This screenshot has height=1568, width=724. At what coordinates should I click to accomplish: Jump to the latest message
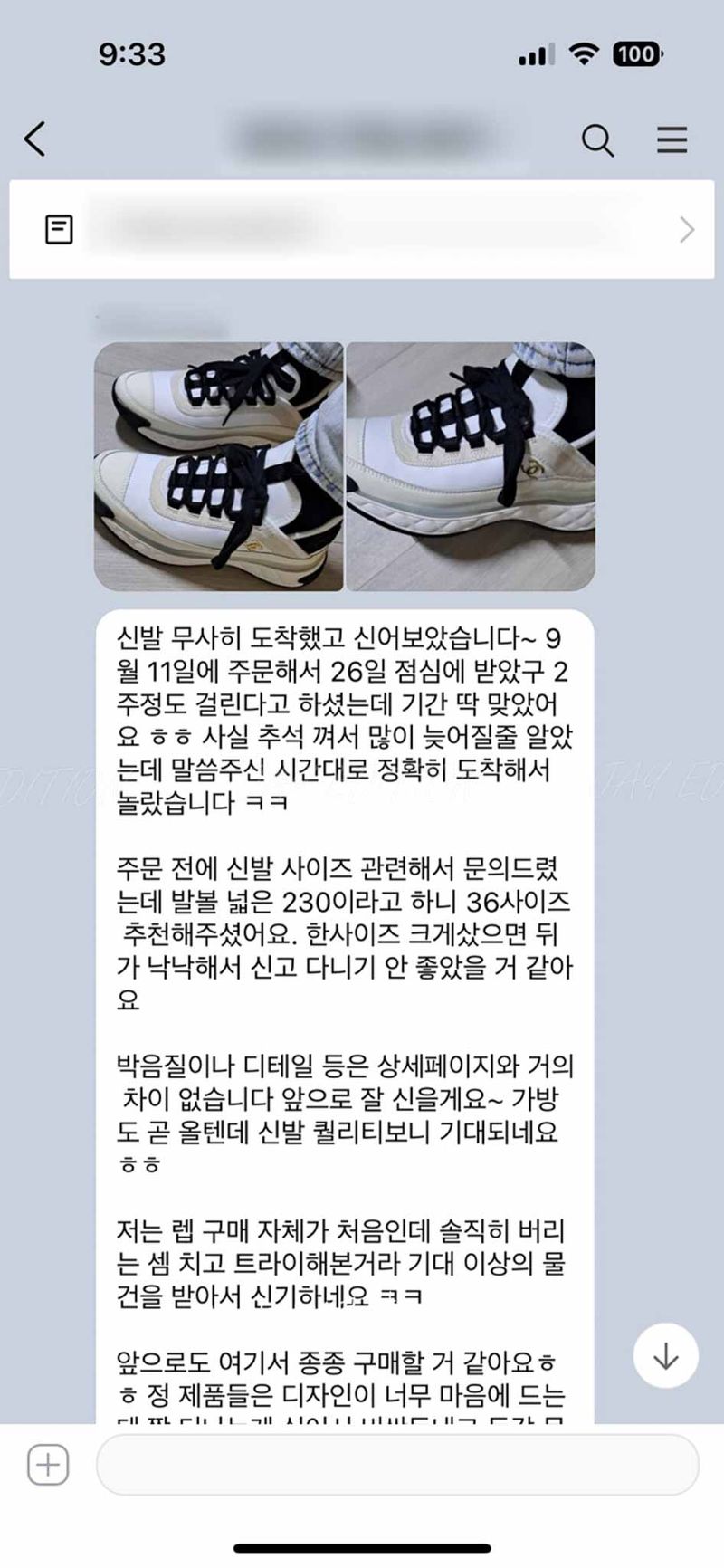click(x=665, y=1355)
